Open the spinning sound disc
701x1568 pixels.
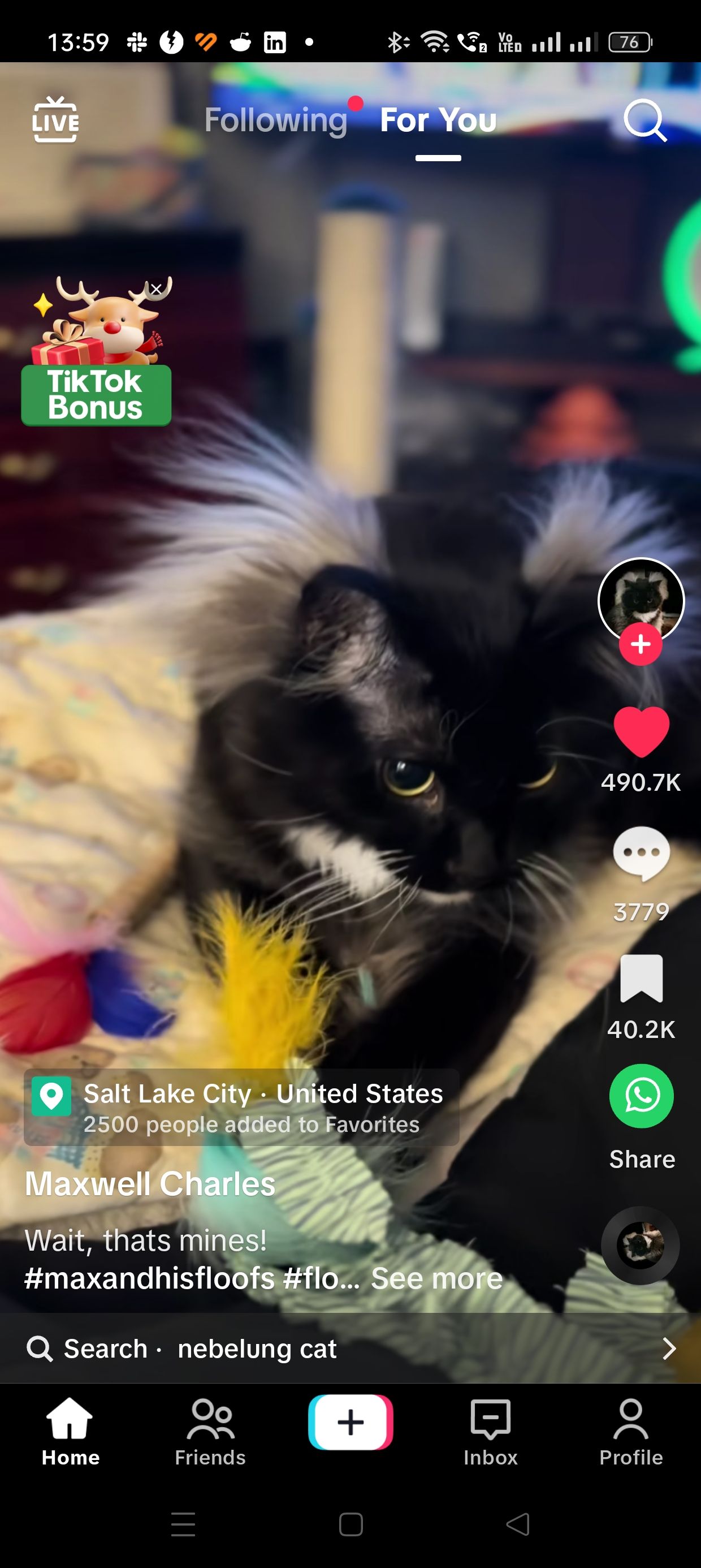tap(640, 1246)
